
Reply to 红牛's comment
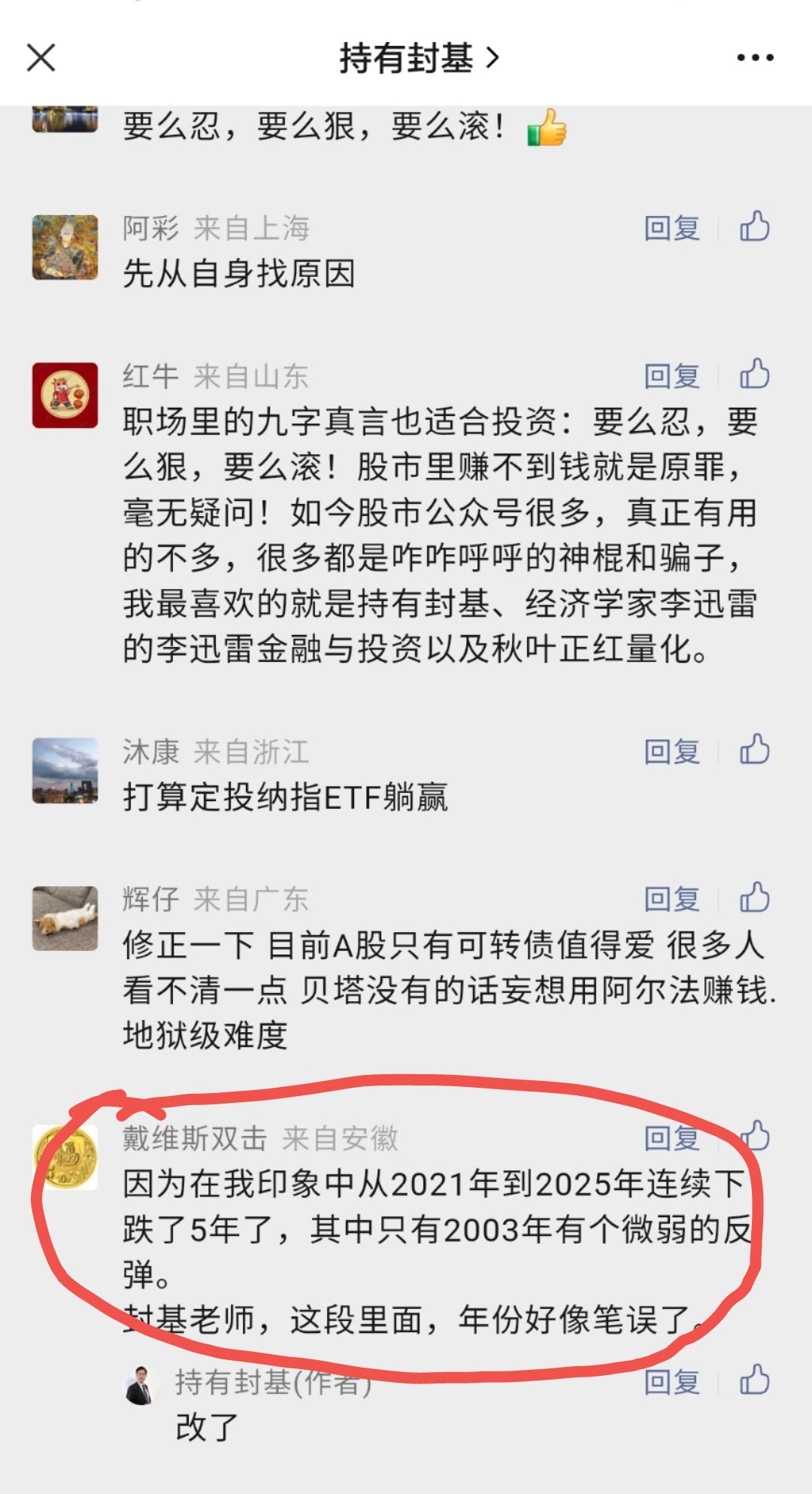coord(671,375)
